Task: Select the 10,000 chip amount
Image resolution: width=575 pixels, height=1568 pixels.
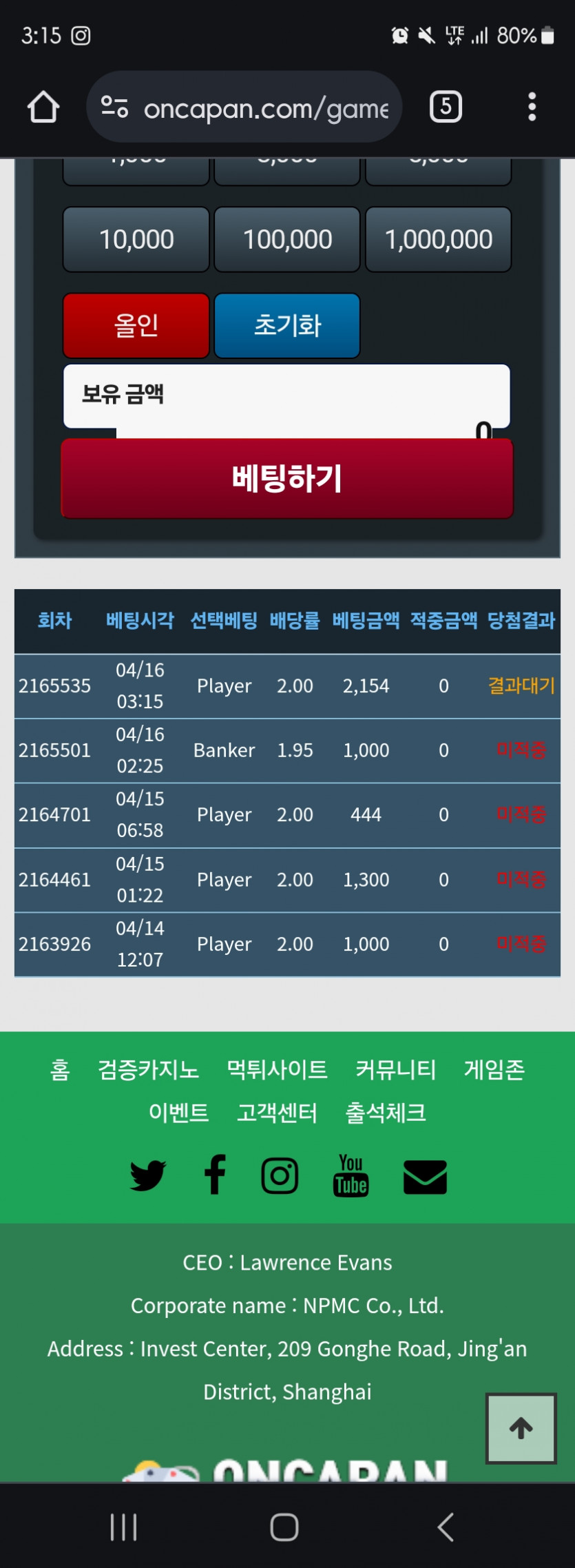Action: point(136,240)
